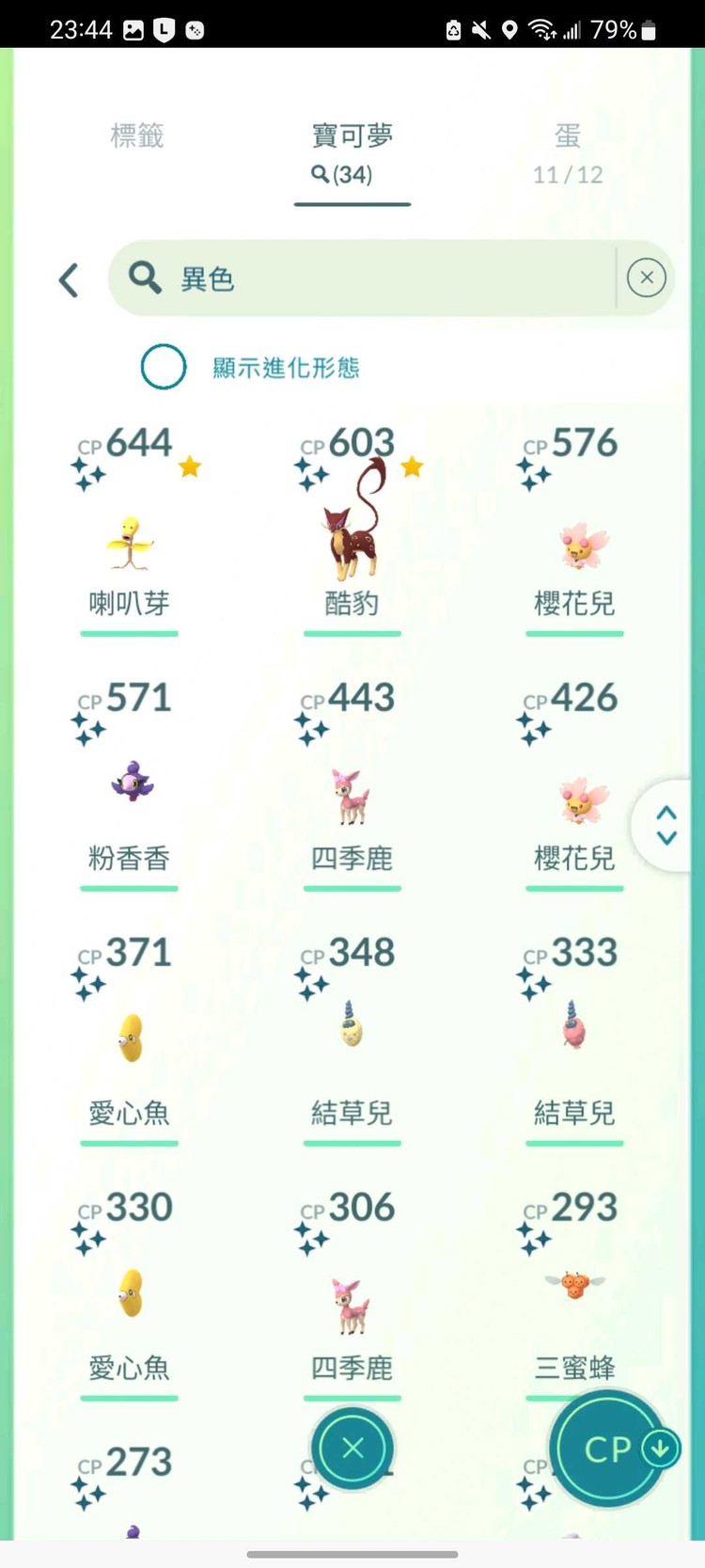
Task: Go back using the left arrow
Action: coord(69,279)
